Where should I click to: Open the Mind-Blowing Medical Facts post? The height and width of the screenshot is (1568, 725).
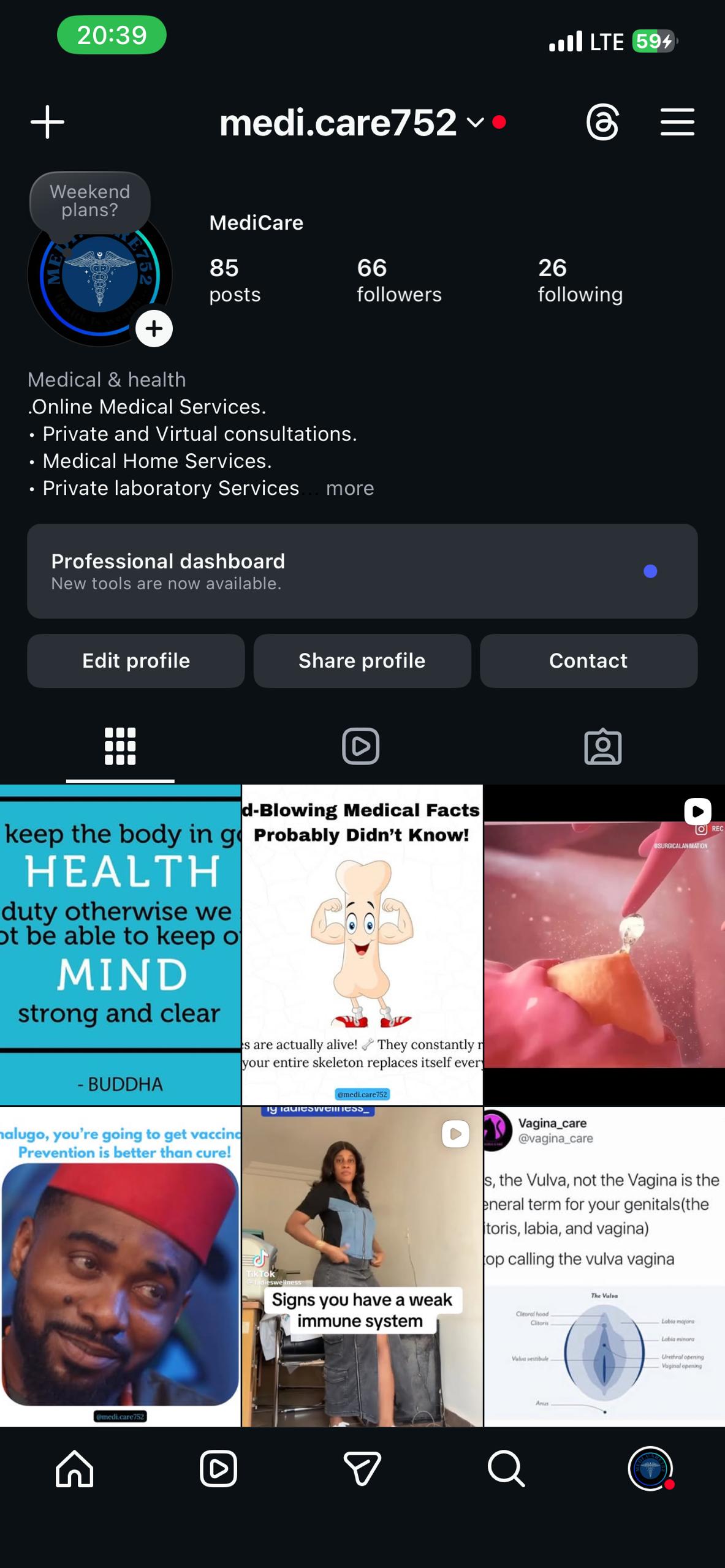click(x=362, y=944)
